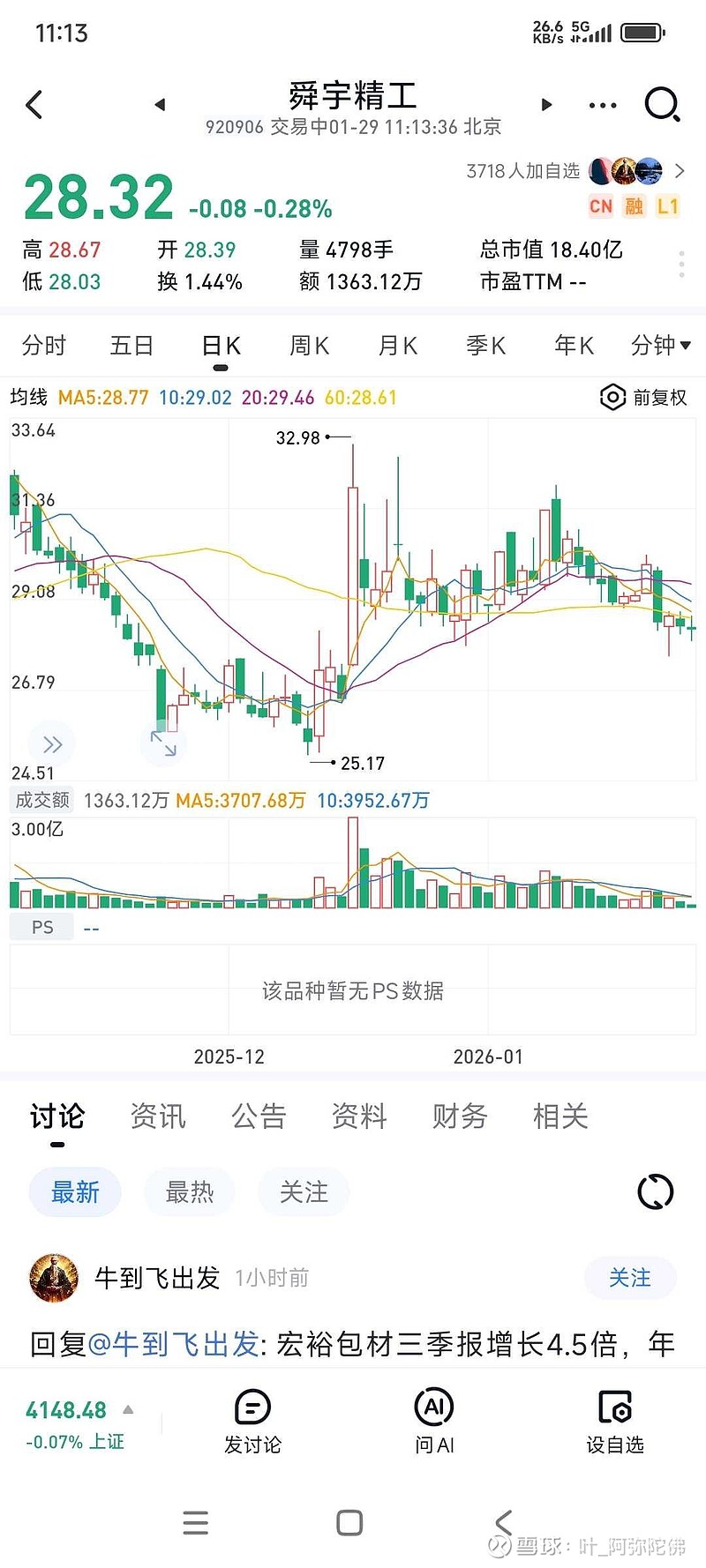Open 问AI assistant

[x=434, y=1422]
